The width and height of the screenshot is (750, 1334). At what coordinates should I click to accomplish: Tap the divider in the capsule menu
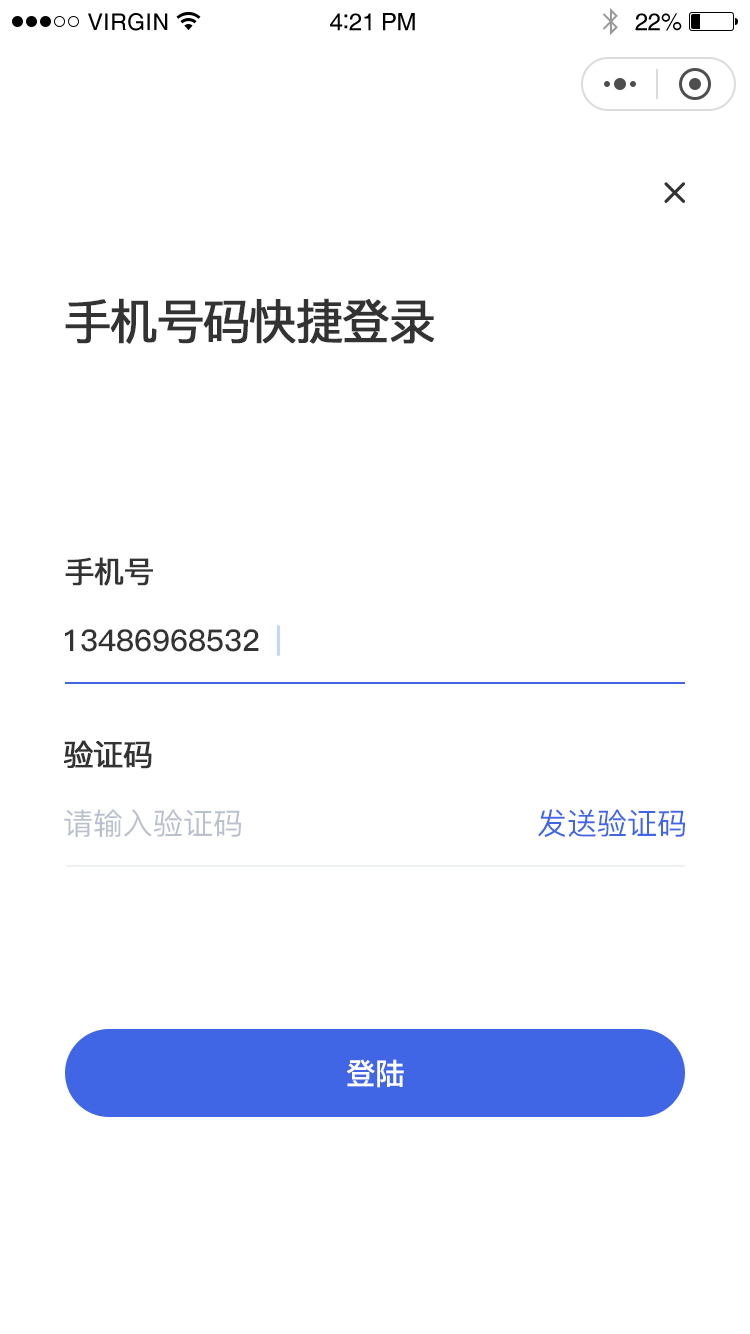point(658,84)
